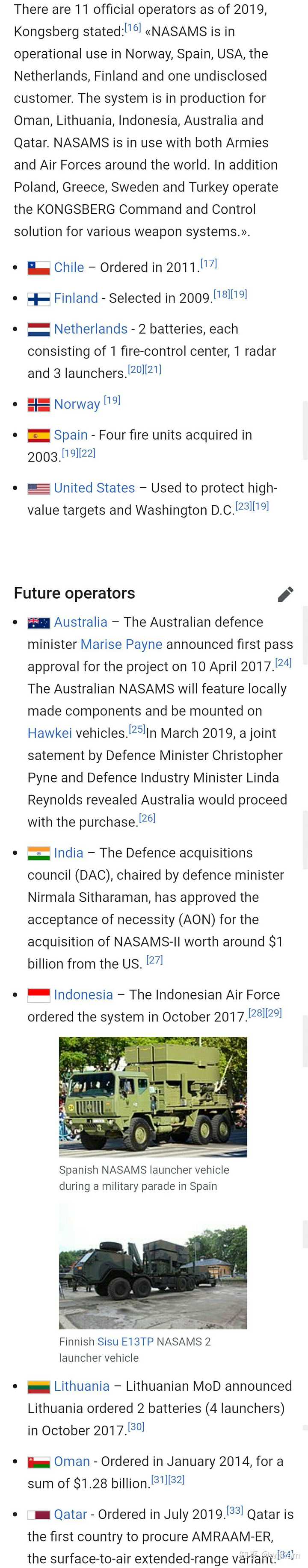The height and width of the screenshot is (1568, 308).
Task: Open the Qatar link
Action: tap(70, 1514)
